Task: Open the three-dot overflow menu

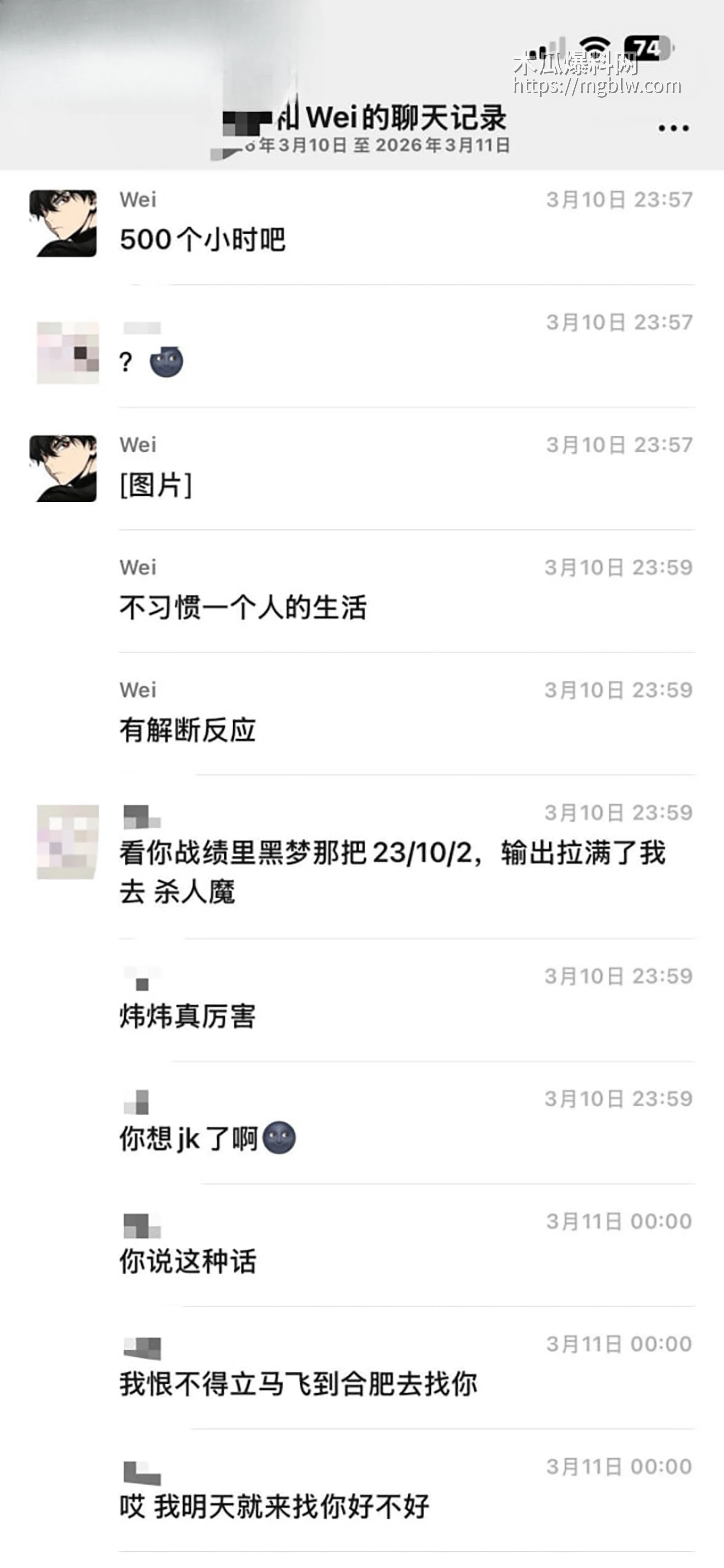Action: (x=673, y=128)
